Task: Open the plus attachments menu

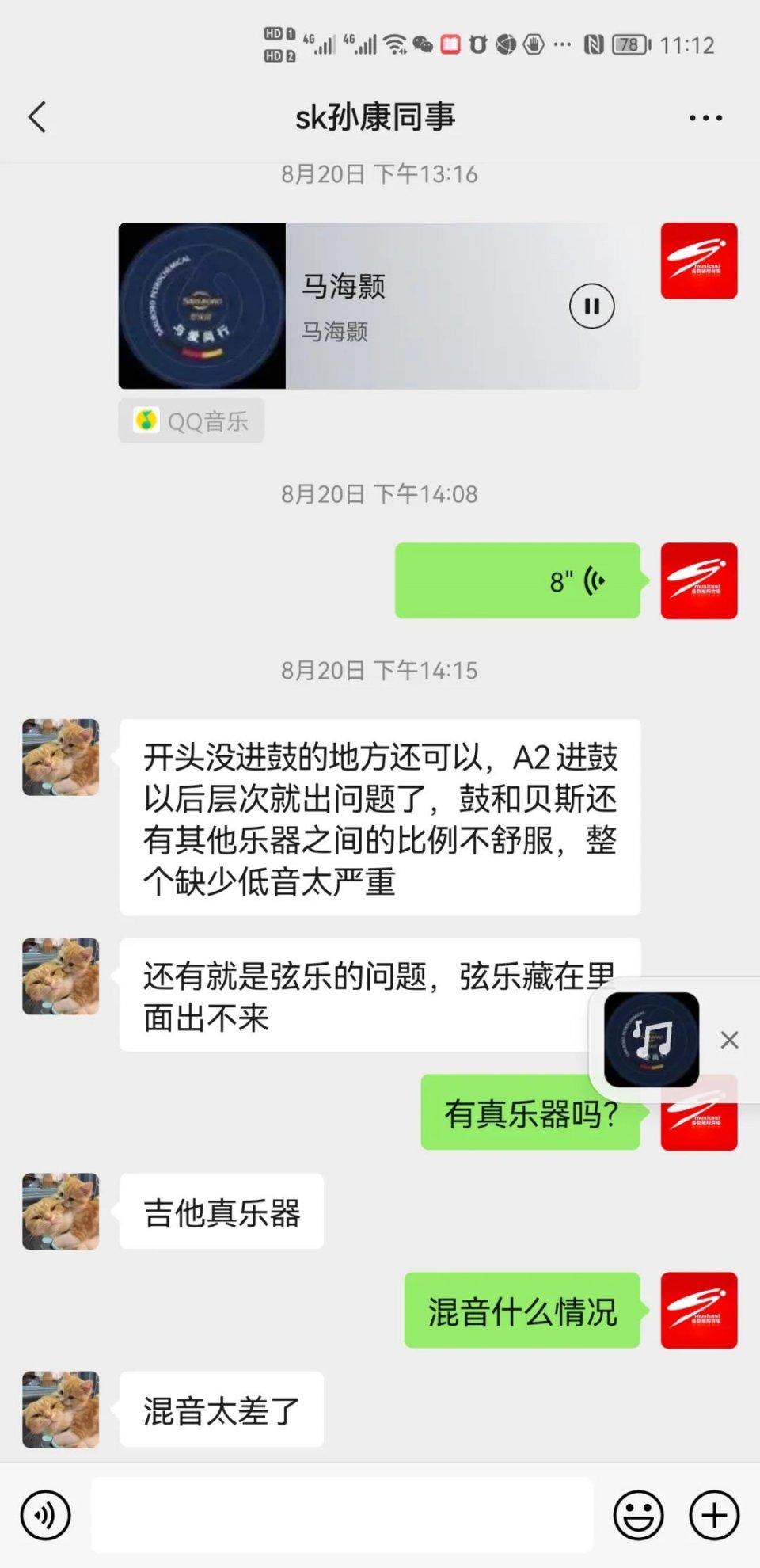Action: point(714,1515)
